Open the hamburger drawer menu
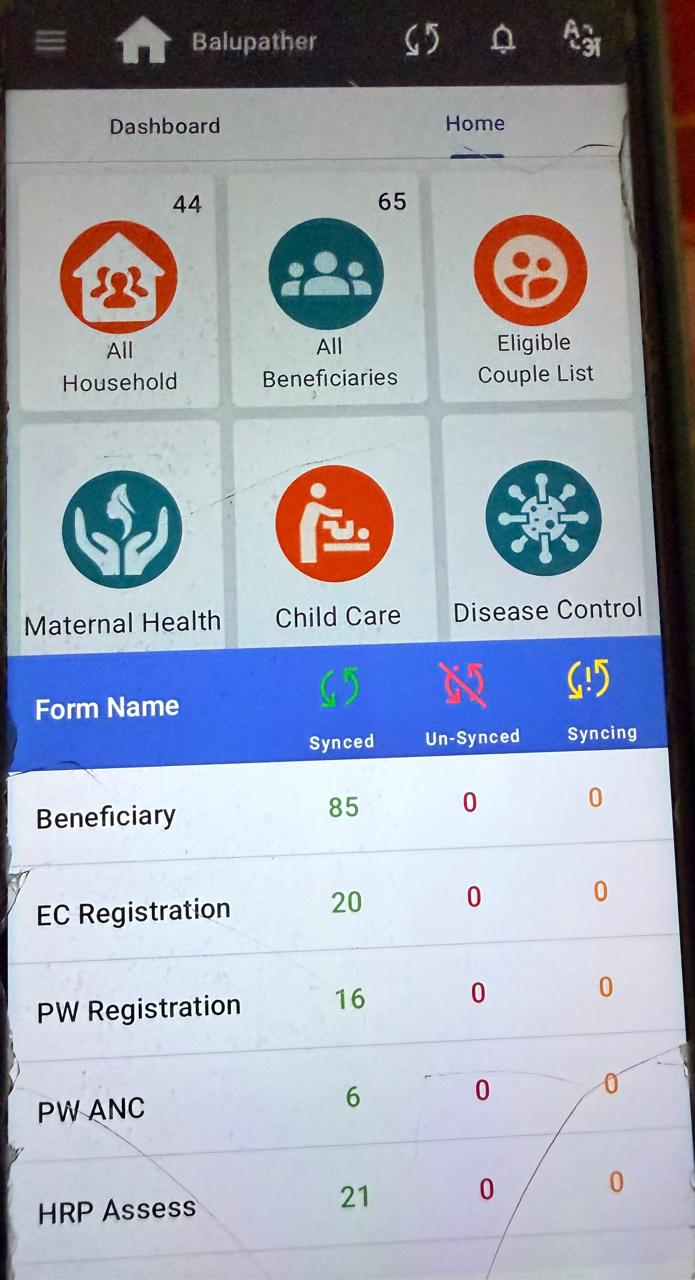Viewport: 695px width, 1280px height. (51, 41)
